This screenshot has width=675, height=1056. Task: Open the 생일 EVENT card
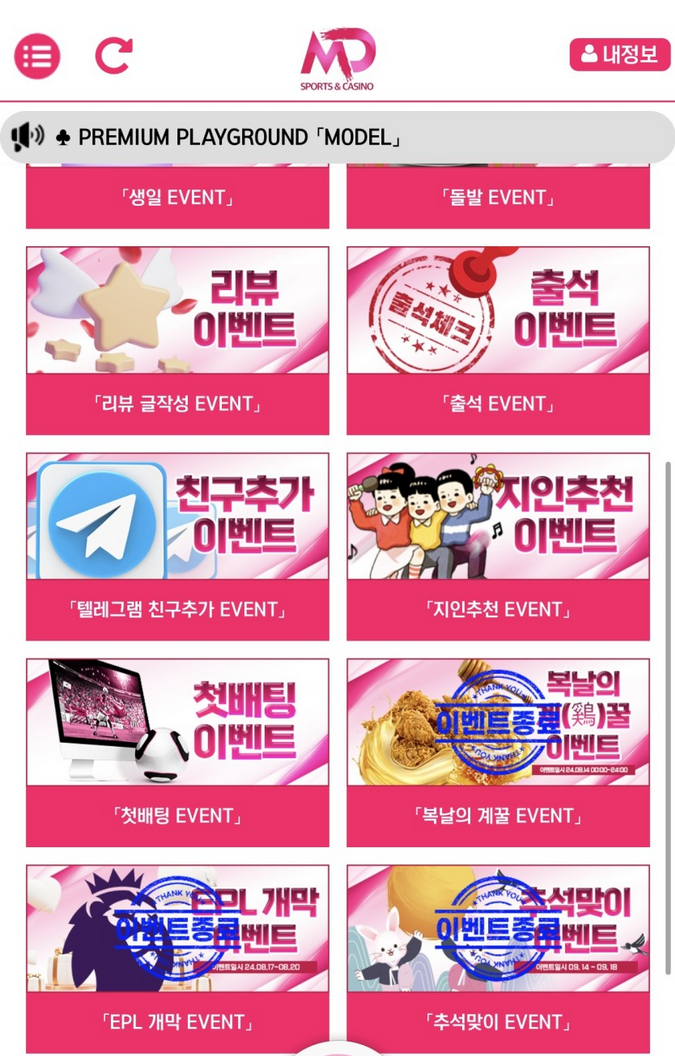[x=177, y=198]
